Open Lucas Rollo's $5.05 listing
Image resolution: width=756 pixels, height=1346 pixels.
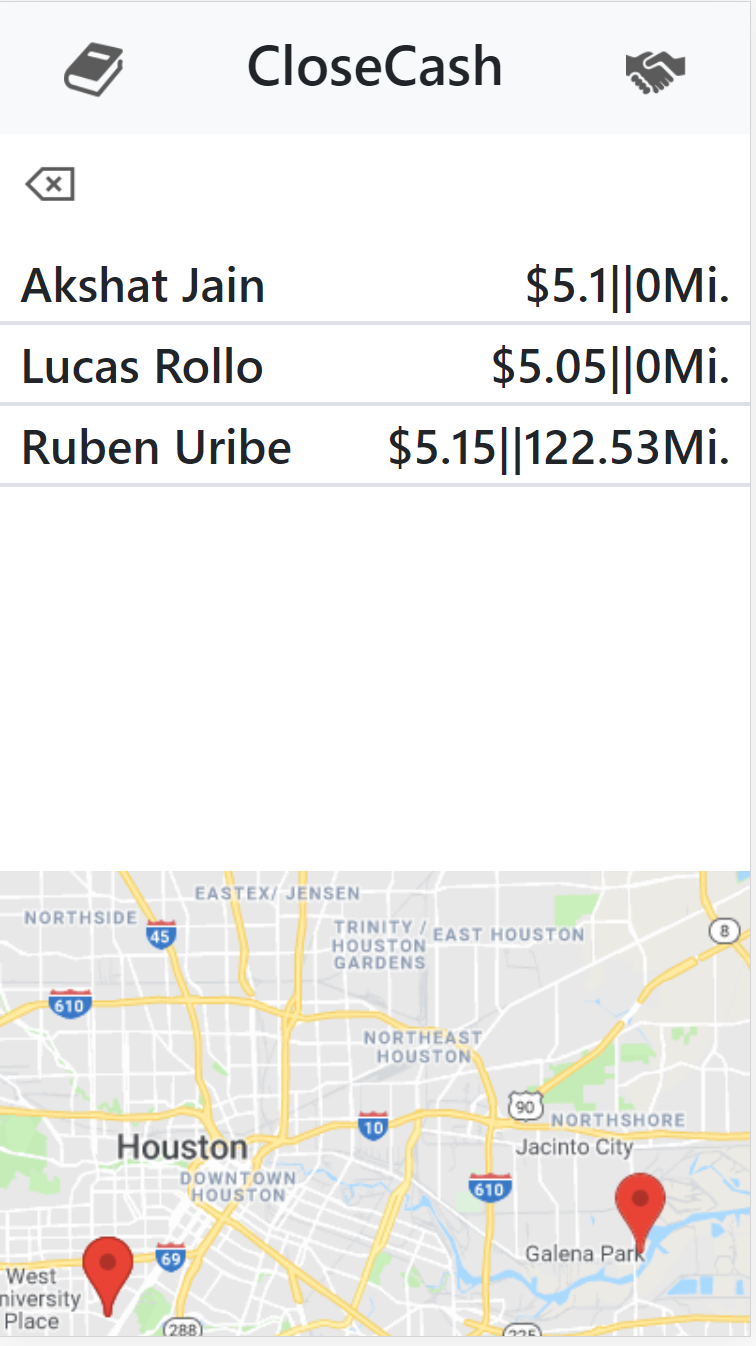click(x=375, y=366)
